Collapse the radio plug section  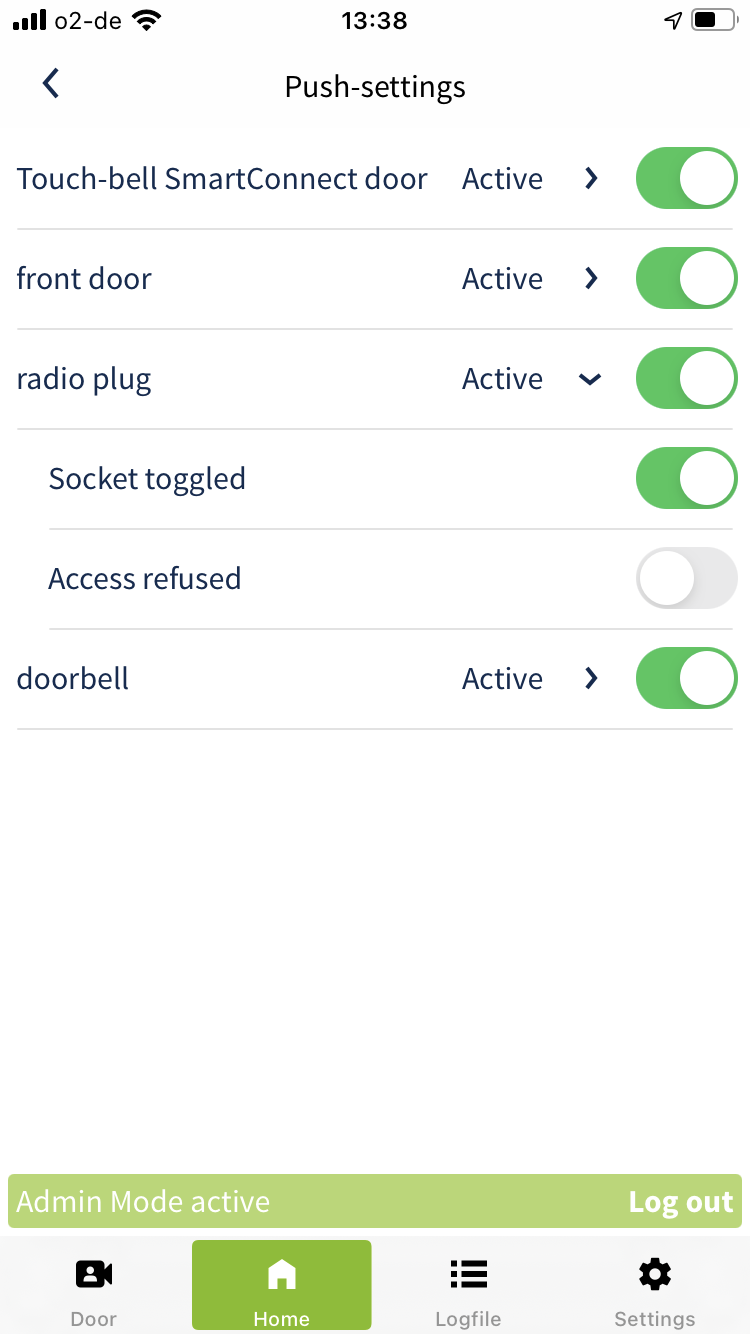(590, 378)
